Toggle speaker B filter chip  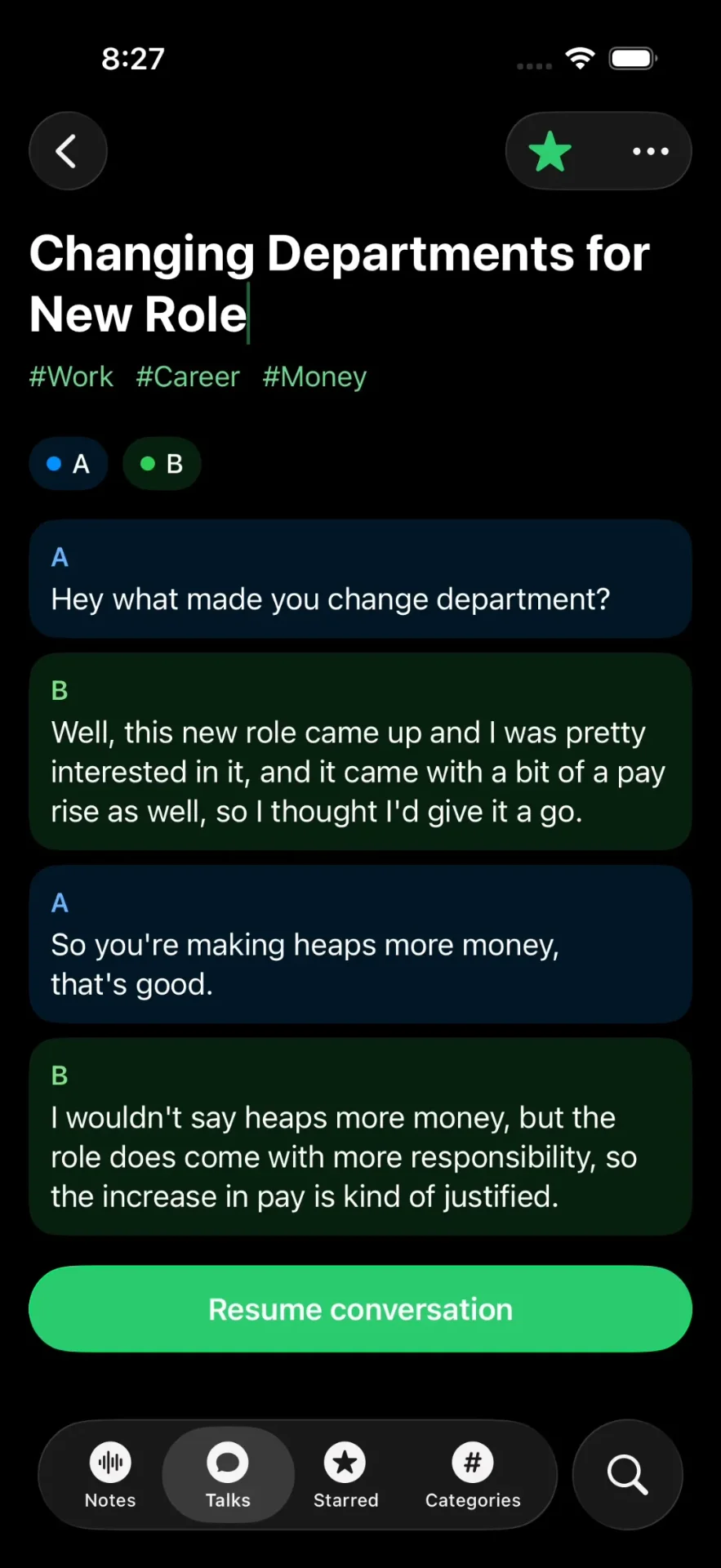tap(161, 463)
